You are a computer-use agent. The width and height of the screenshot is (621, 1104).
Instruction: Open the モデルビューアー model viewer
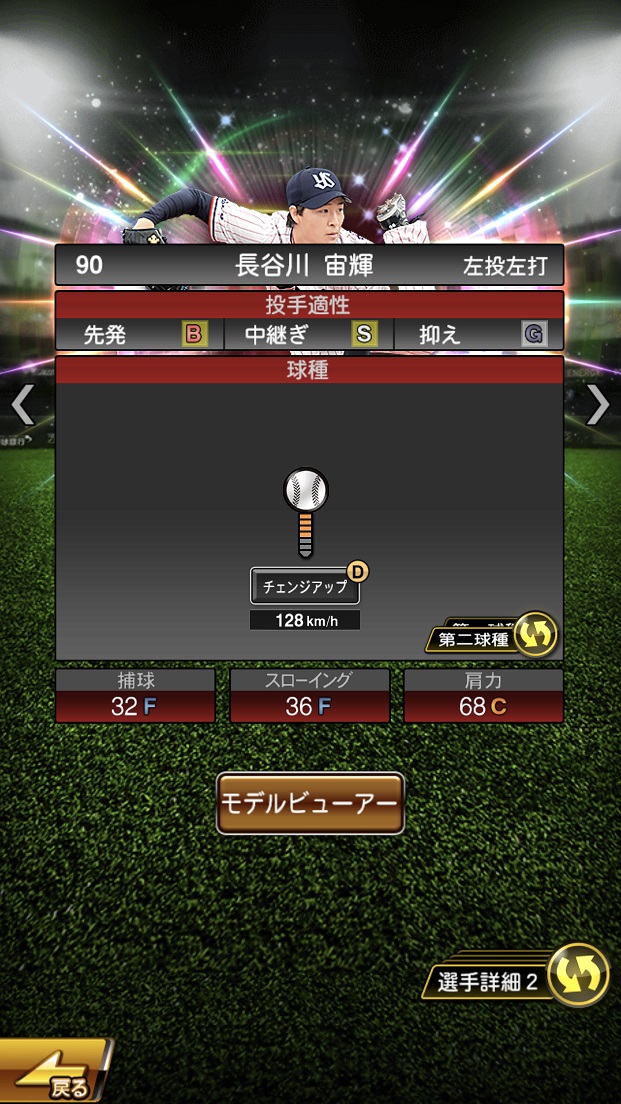click(310, 803)
